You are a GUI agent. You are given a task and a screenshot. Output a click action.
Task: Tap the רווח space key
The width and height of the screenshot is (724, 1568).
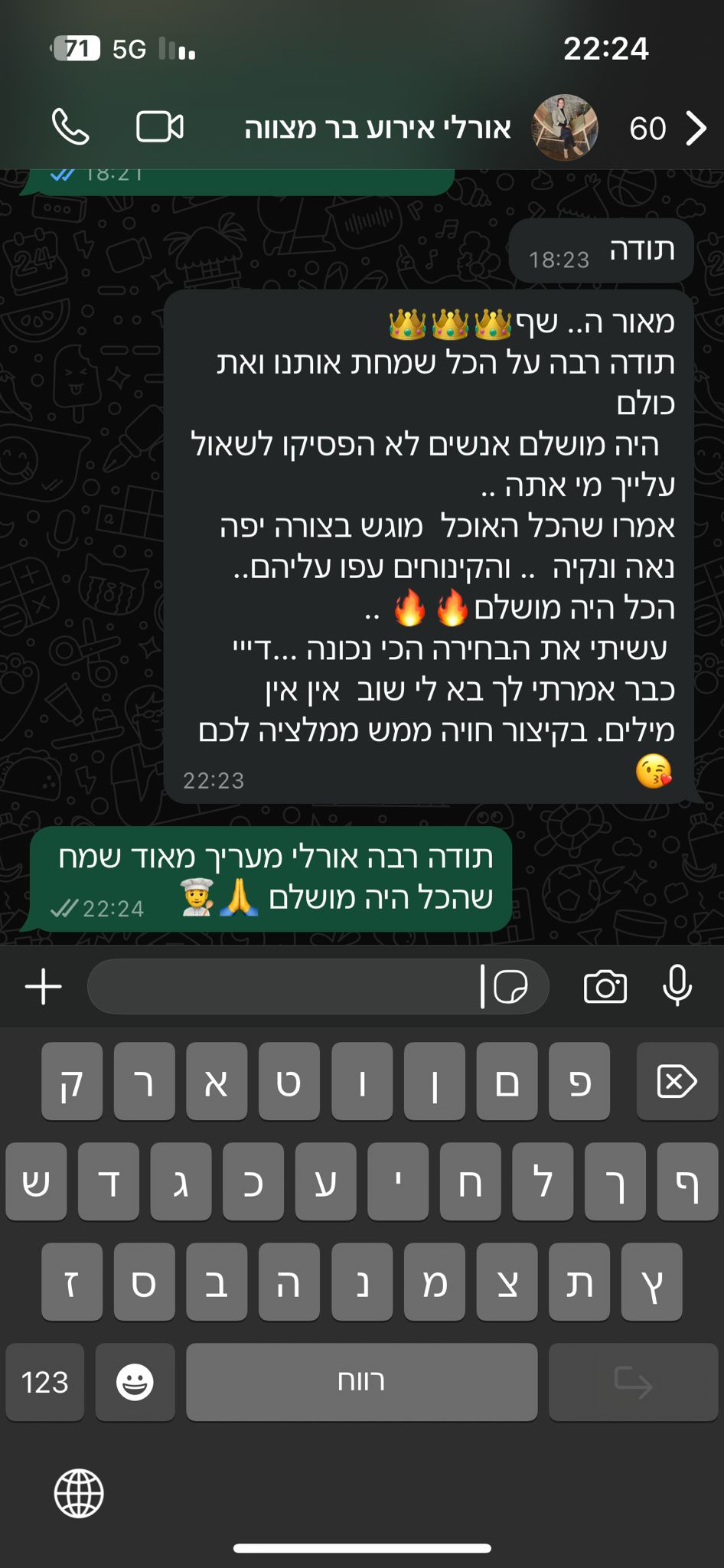(361, 1383)
